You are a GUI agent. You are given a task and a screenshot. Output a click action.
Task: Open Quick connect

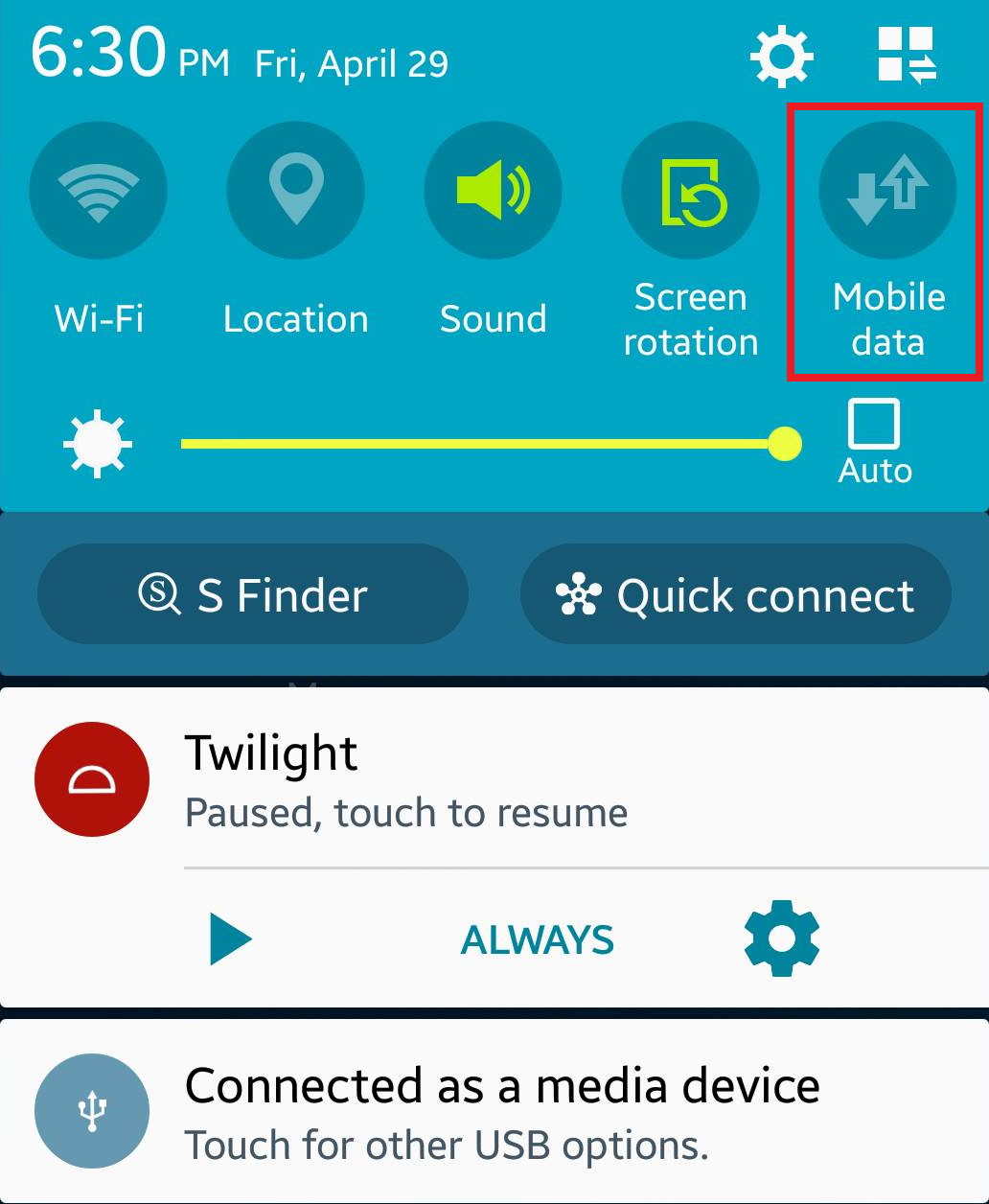click(x=736, y=594)
